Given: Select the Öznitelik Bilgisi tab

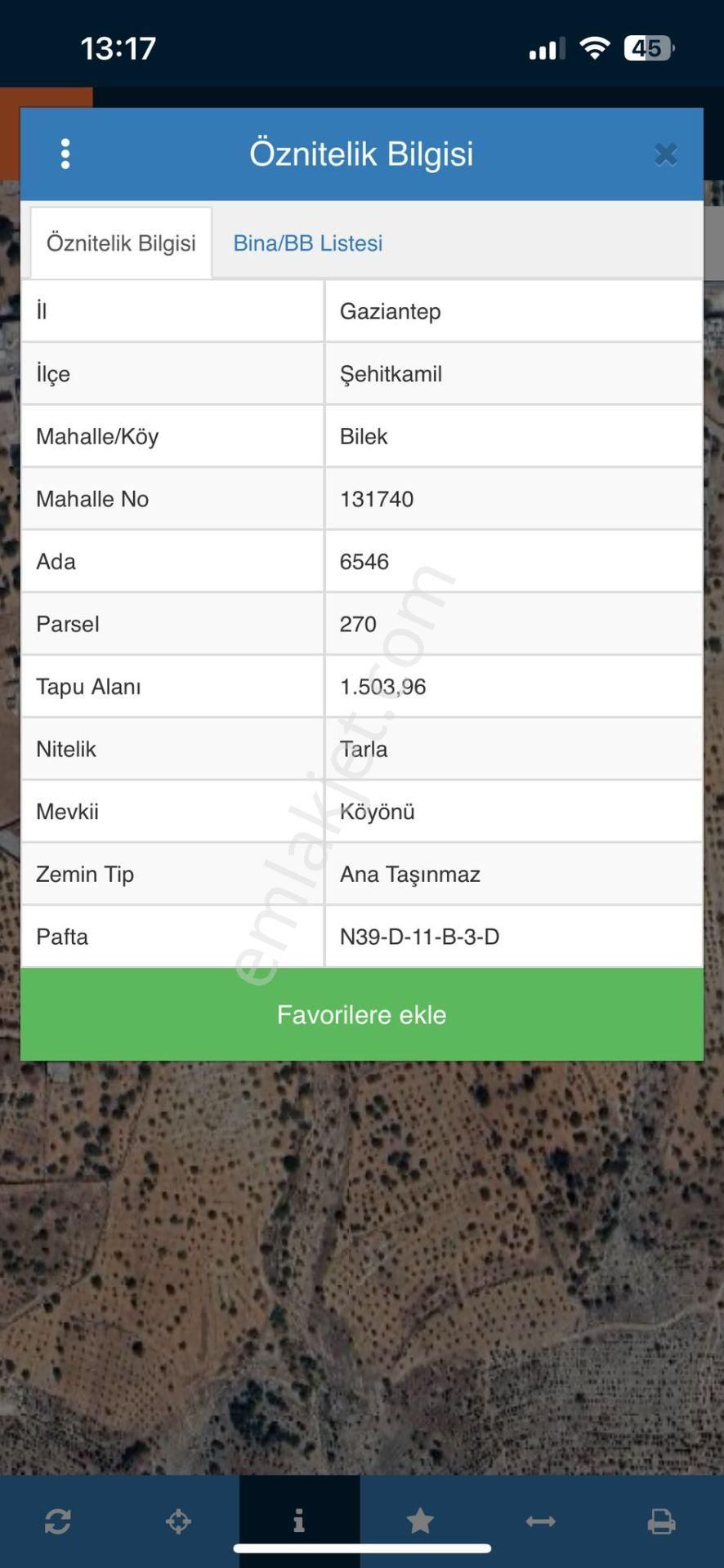Looking at the screenshot, I should coord(121,243).
